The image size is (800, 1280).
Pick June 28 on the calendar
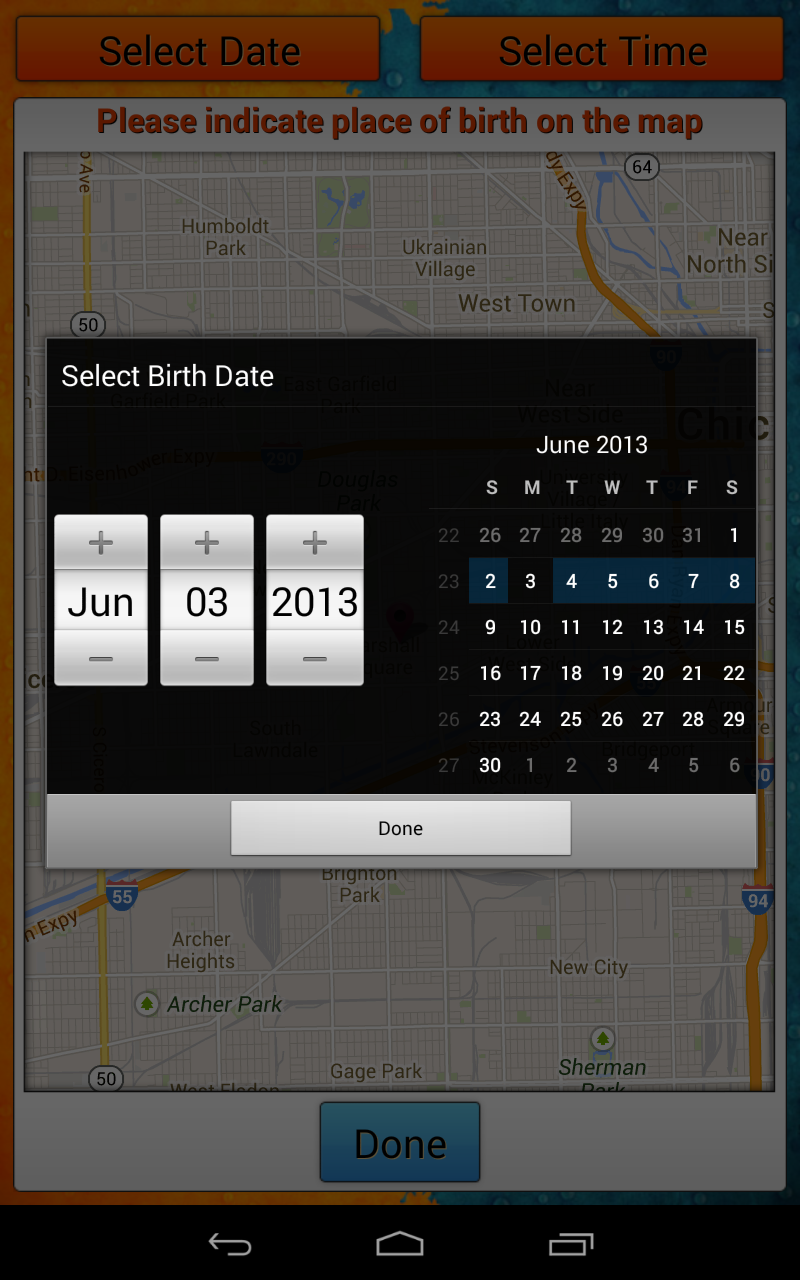[x=693, y=719]
